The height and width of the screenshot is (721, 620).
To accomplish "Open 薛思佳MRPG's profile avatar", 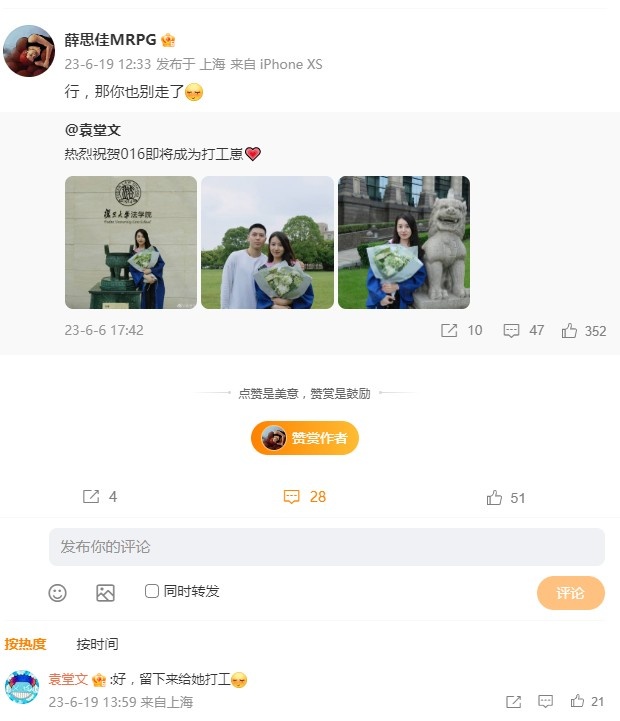I will click(x=30, y=51).
